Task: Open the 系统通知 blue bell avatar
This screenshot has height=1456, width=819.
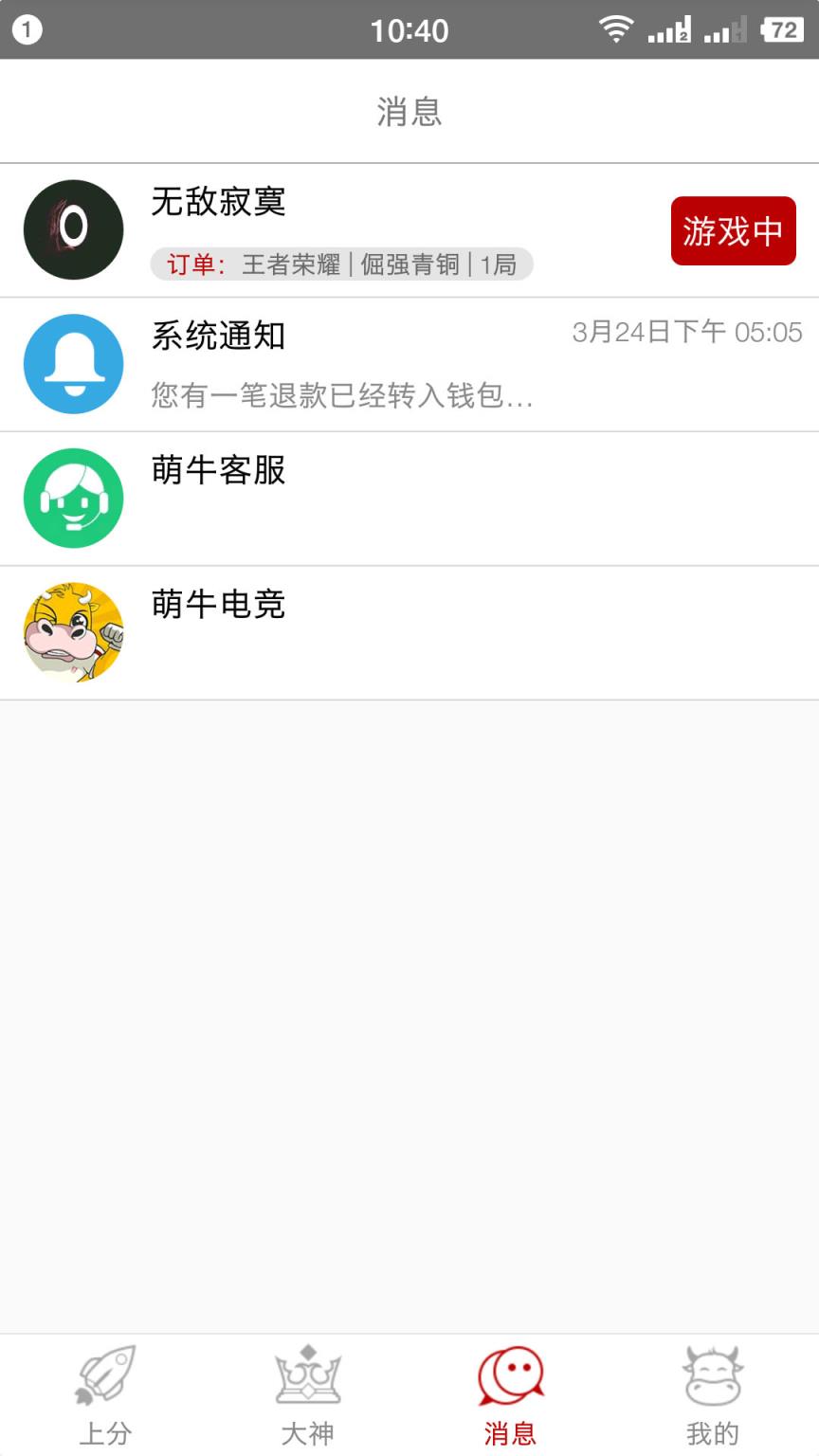Action: point(73,364)
